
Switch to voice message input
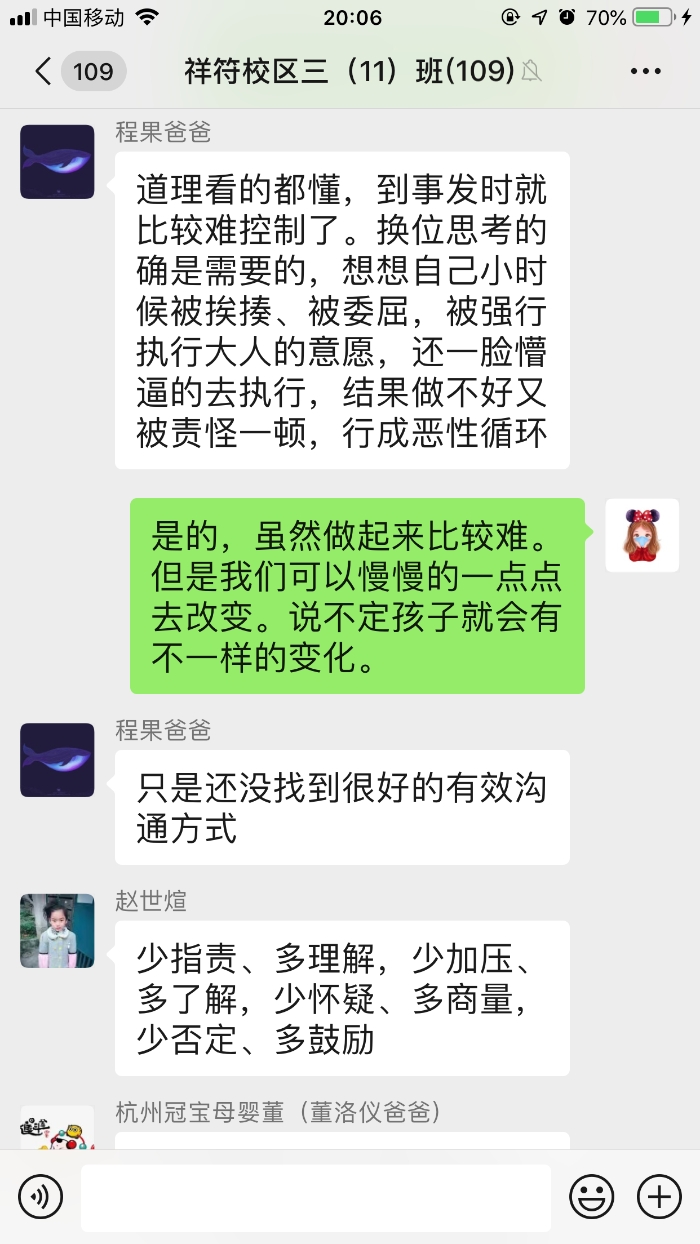click(x=40, y=1196)
